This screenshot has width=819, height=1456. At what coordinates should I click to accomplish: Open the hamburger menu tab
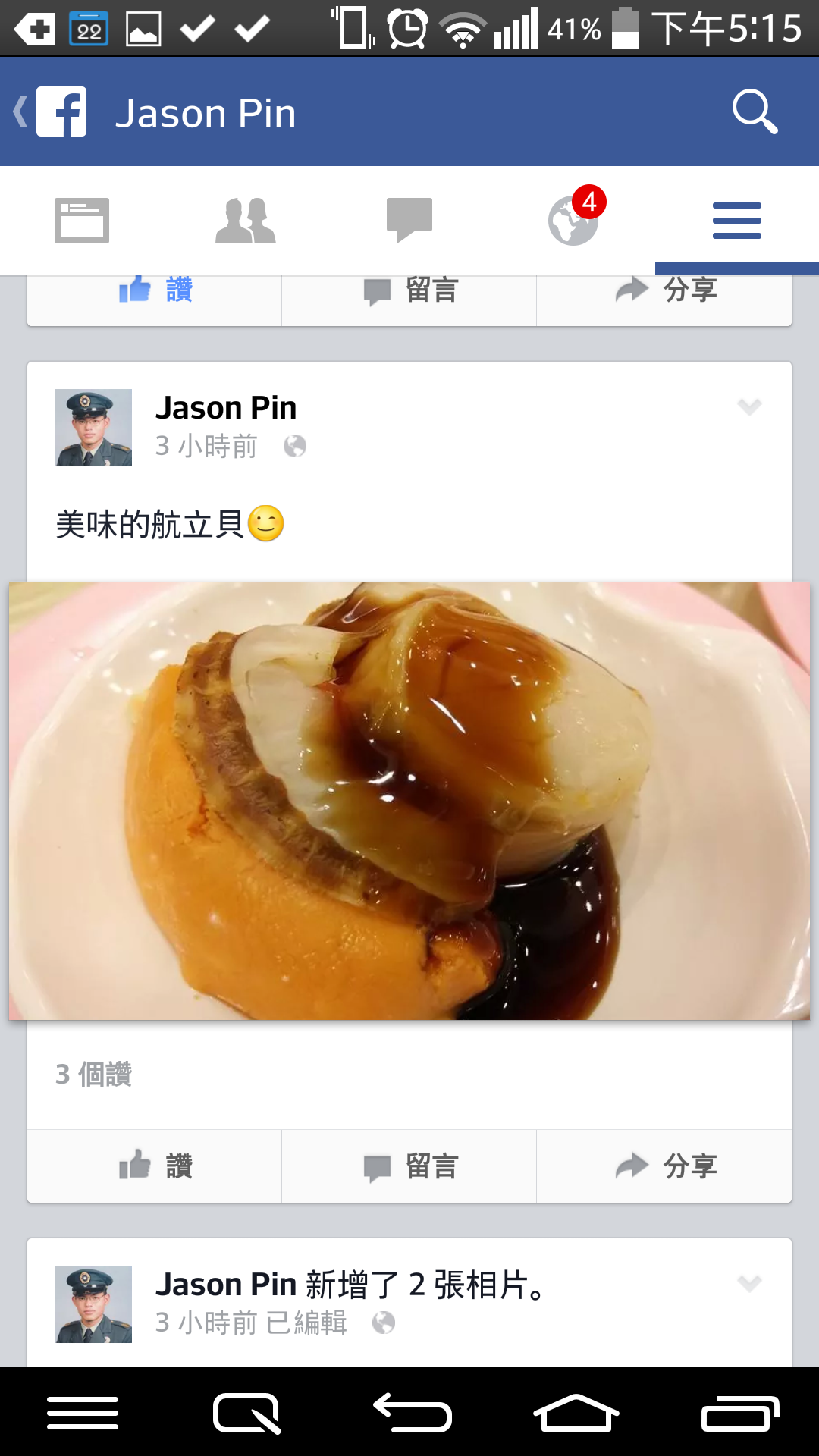(x=736, y=221)
